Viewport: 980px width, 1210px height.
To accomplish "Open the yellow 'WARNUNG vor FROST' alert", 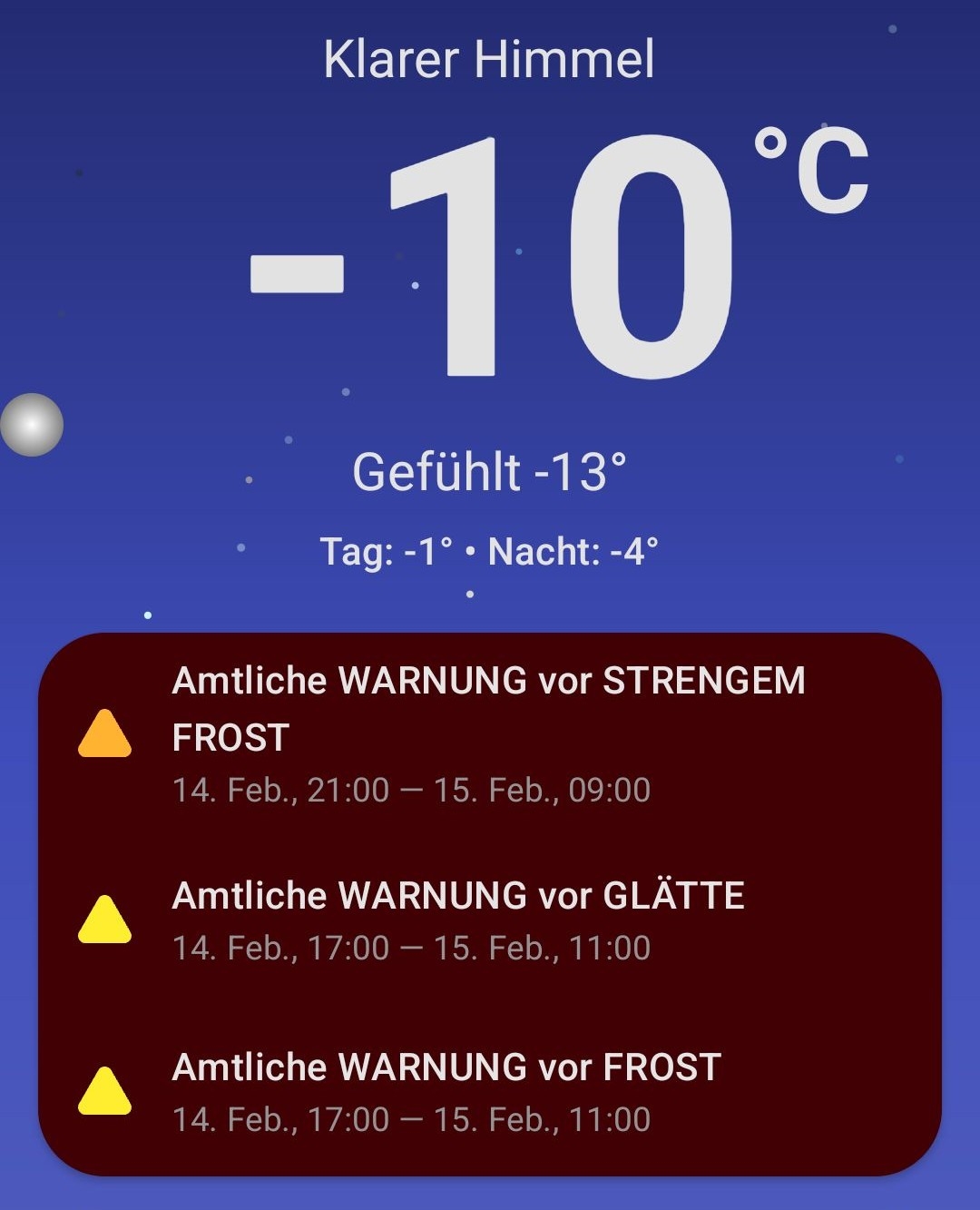I will tap(446, 1091).
